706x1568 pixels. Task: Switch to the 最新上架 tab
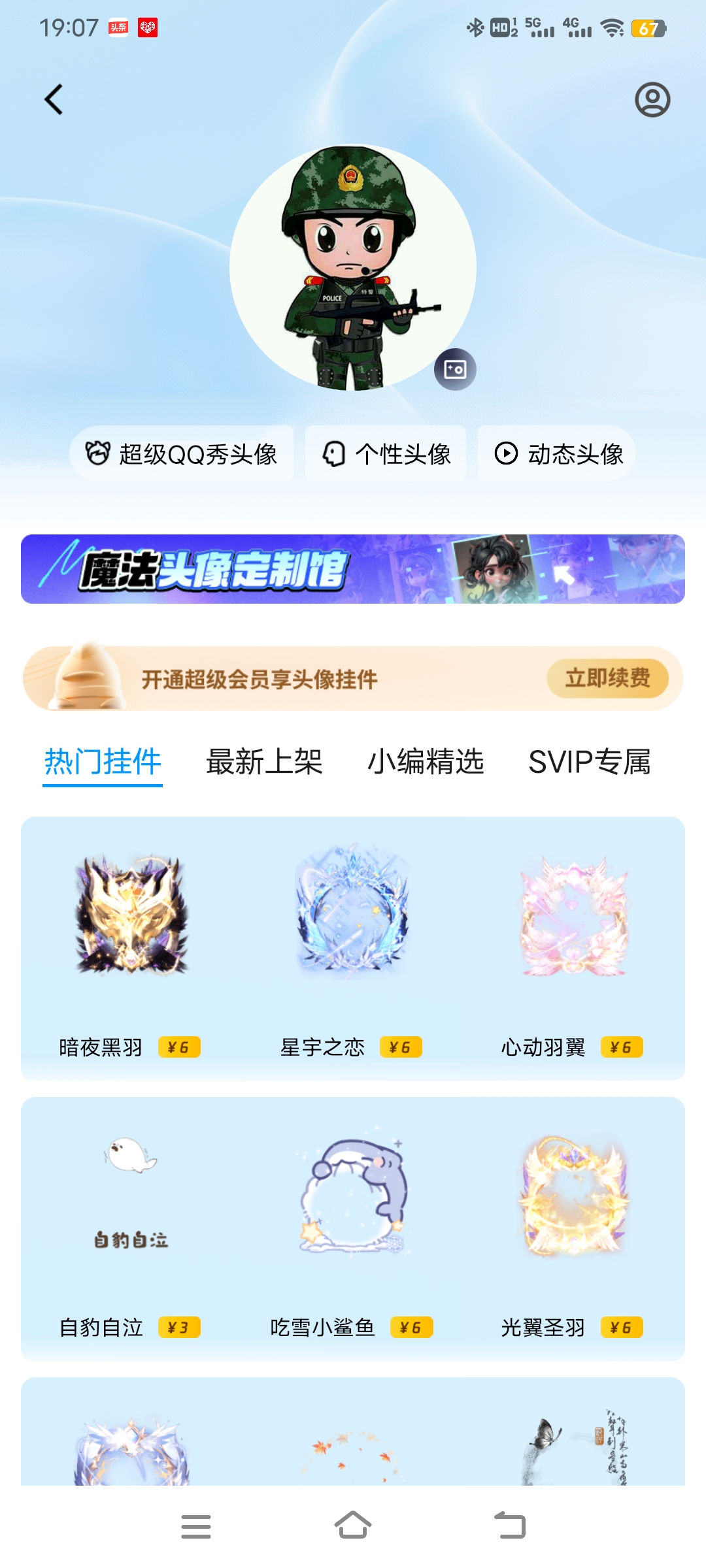tap(264, 762)
